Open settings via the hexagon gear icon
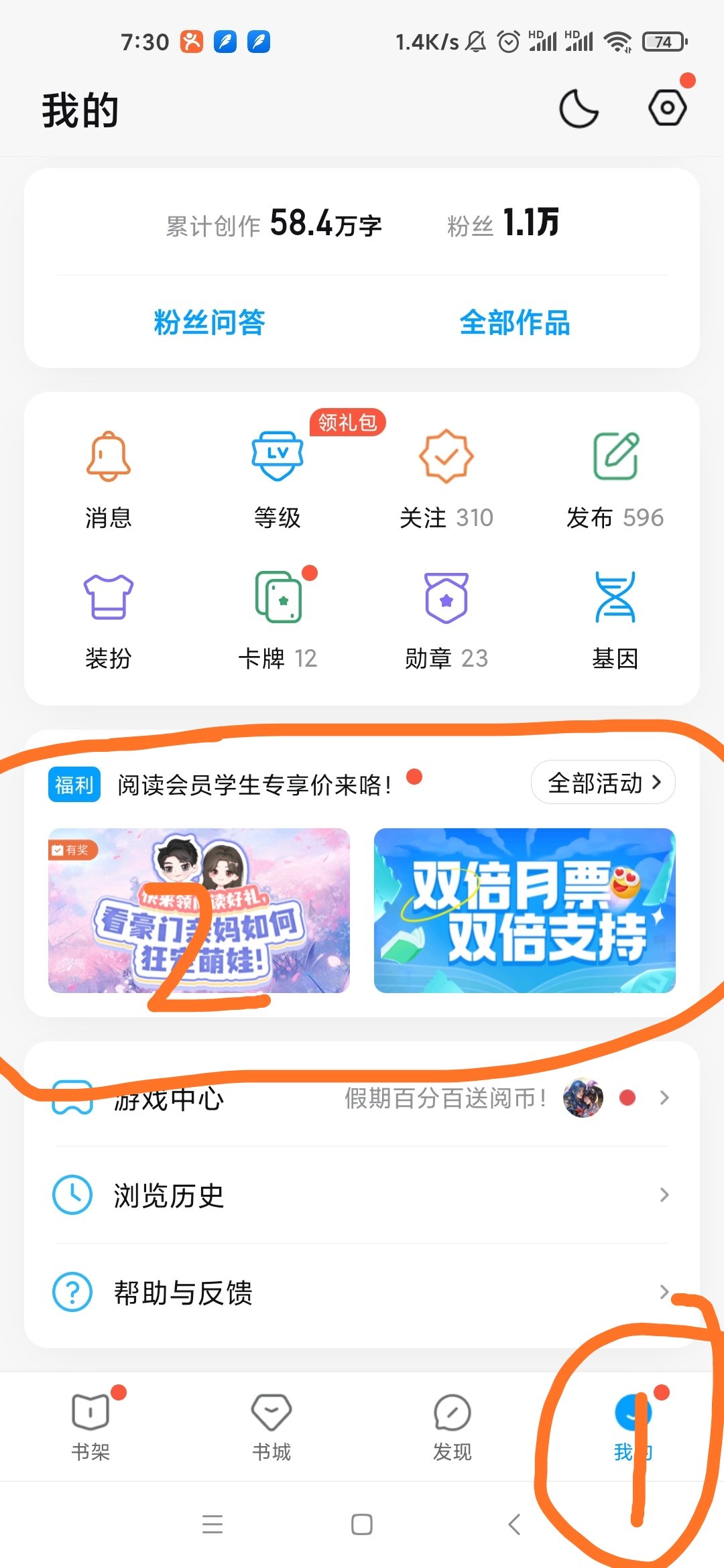The height and width of the screenshot is (1568, 724). click(x=667, y=107)
